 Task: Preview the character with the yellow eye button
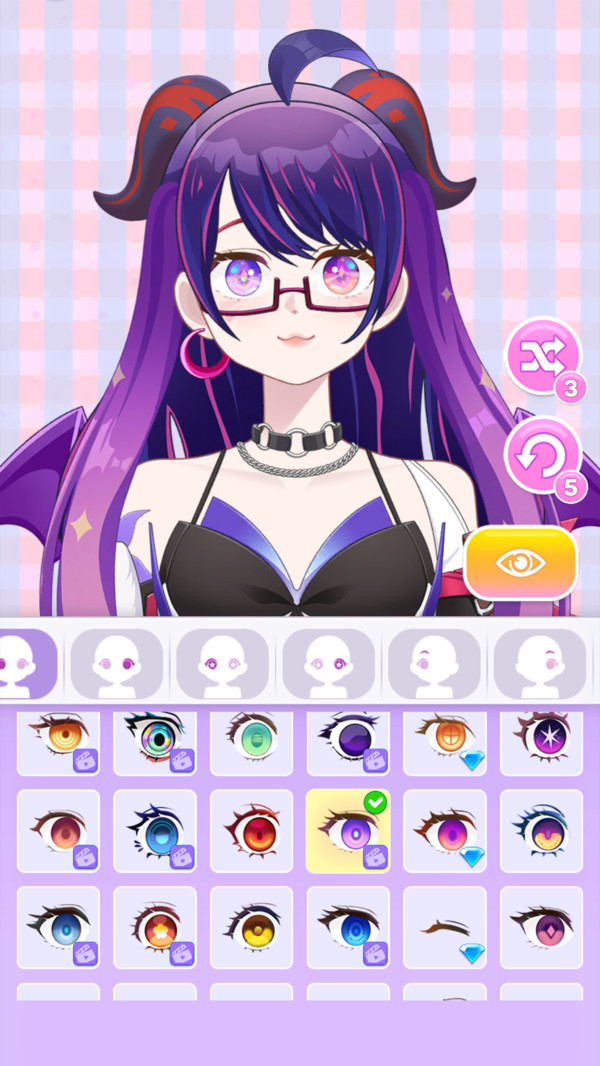(520, 563)
